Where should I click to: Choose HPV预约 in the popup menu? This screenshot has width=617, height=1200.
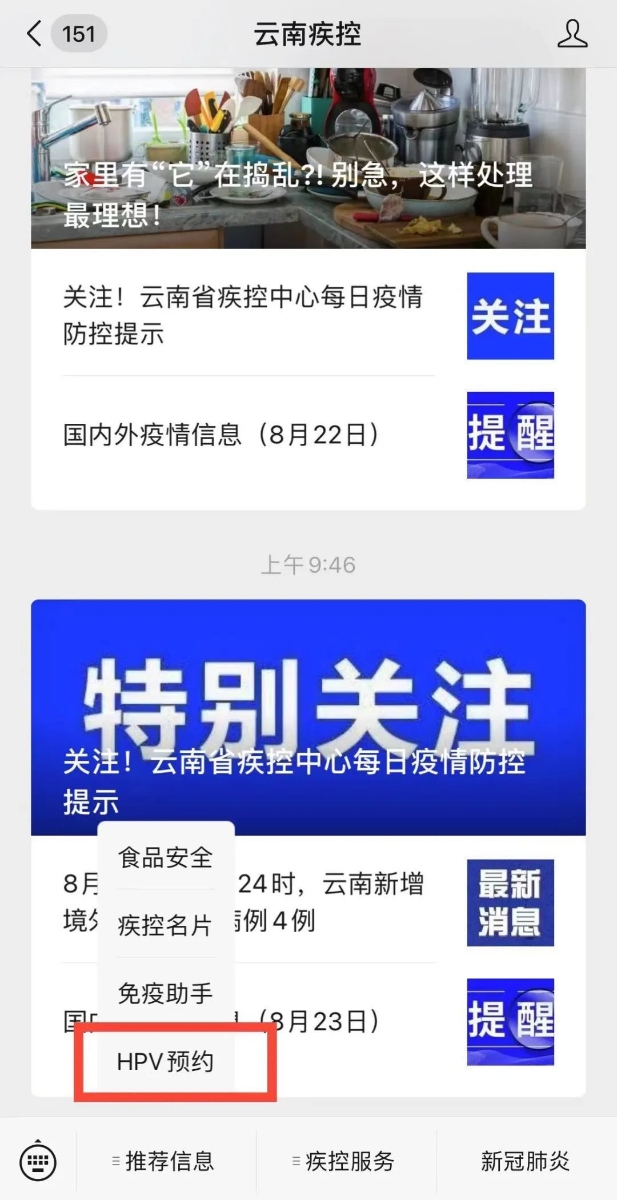point(166,1061)
